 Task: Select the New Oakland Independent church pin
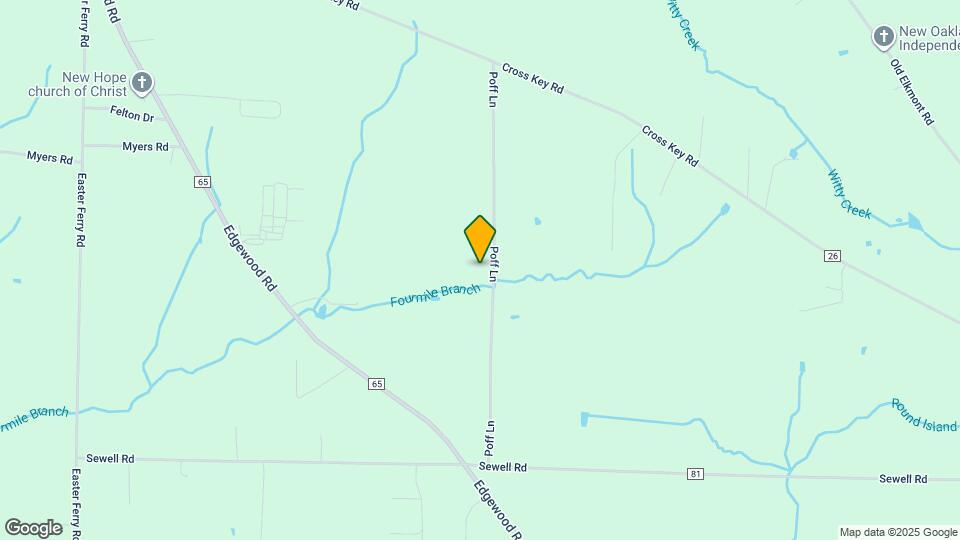883,37
